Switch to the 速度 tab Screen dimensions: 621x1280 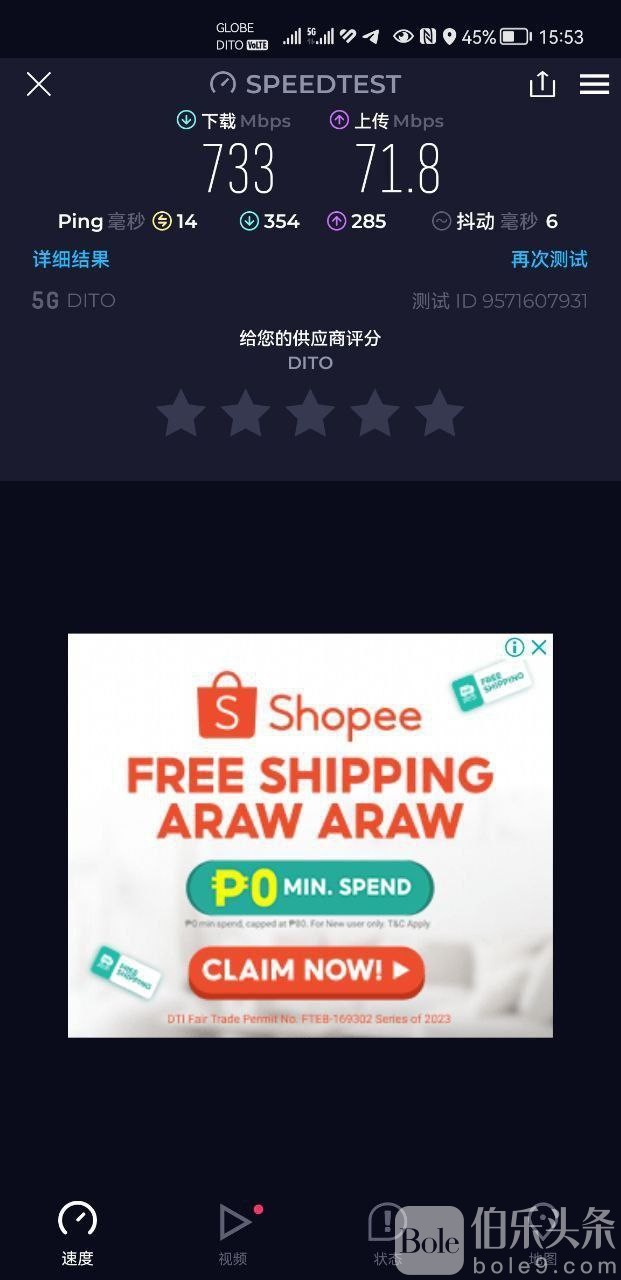point(77,1232)
